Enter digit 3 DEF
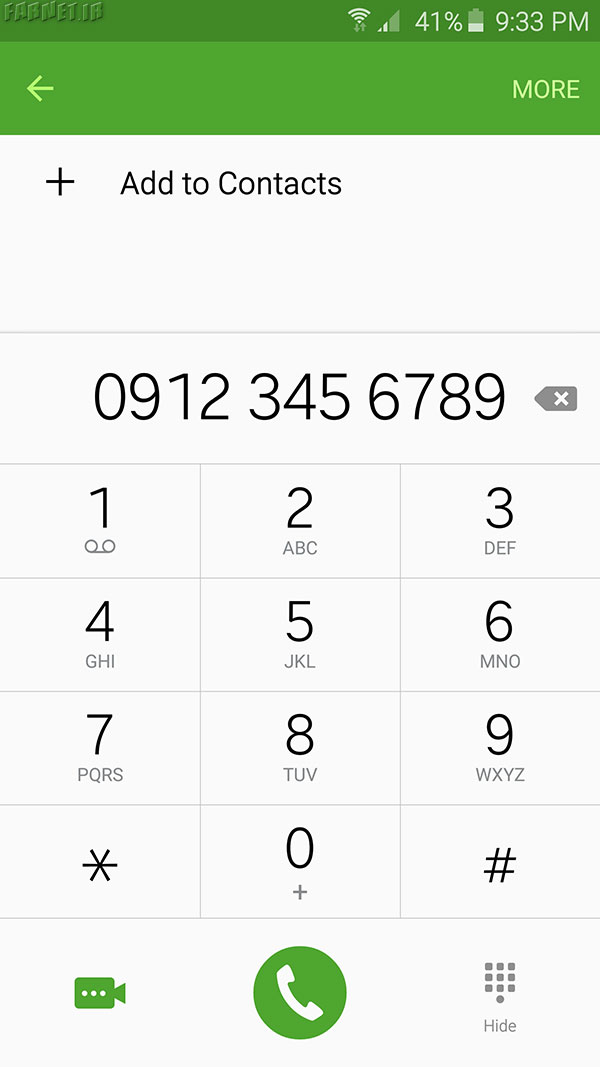This screenshot has width=600, height=1067. coord(500,522)
